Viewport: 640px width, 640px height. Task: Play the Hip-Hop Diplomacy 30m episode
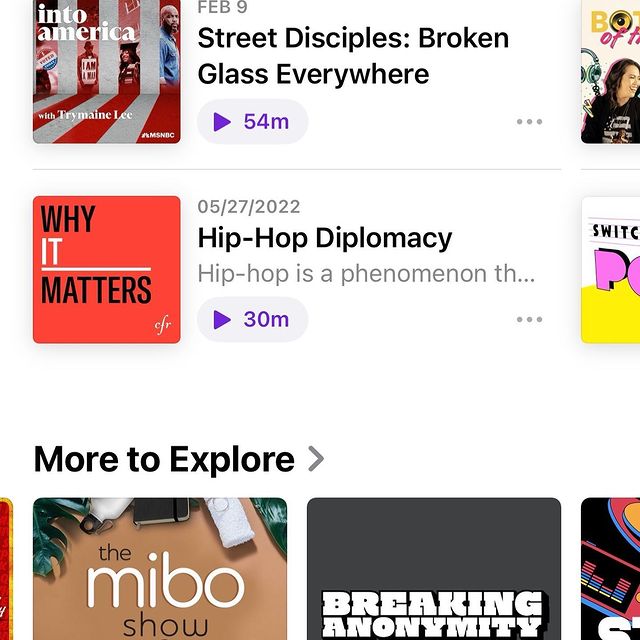tap(252, 319)
